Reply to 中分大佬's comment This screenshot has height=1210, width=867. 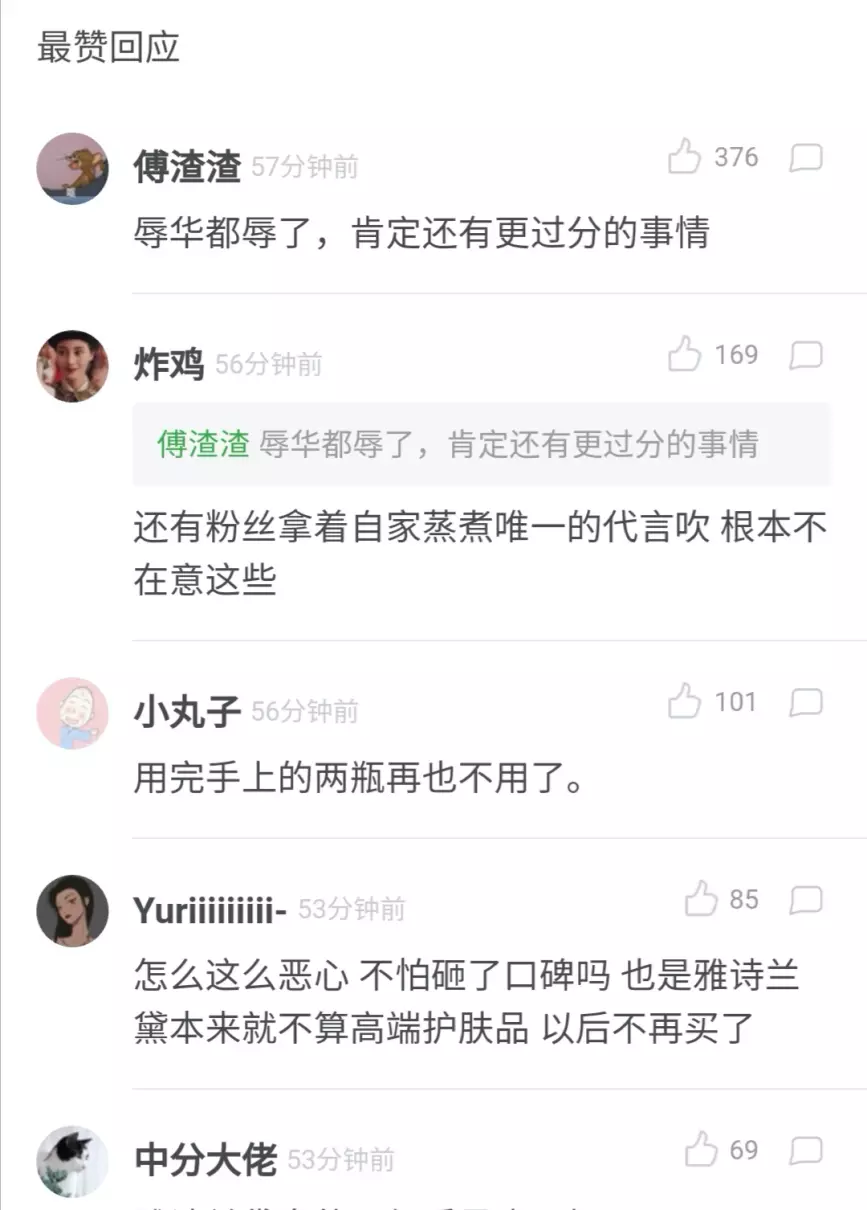(806, 1150)
